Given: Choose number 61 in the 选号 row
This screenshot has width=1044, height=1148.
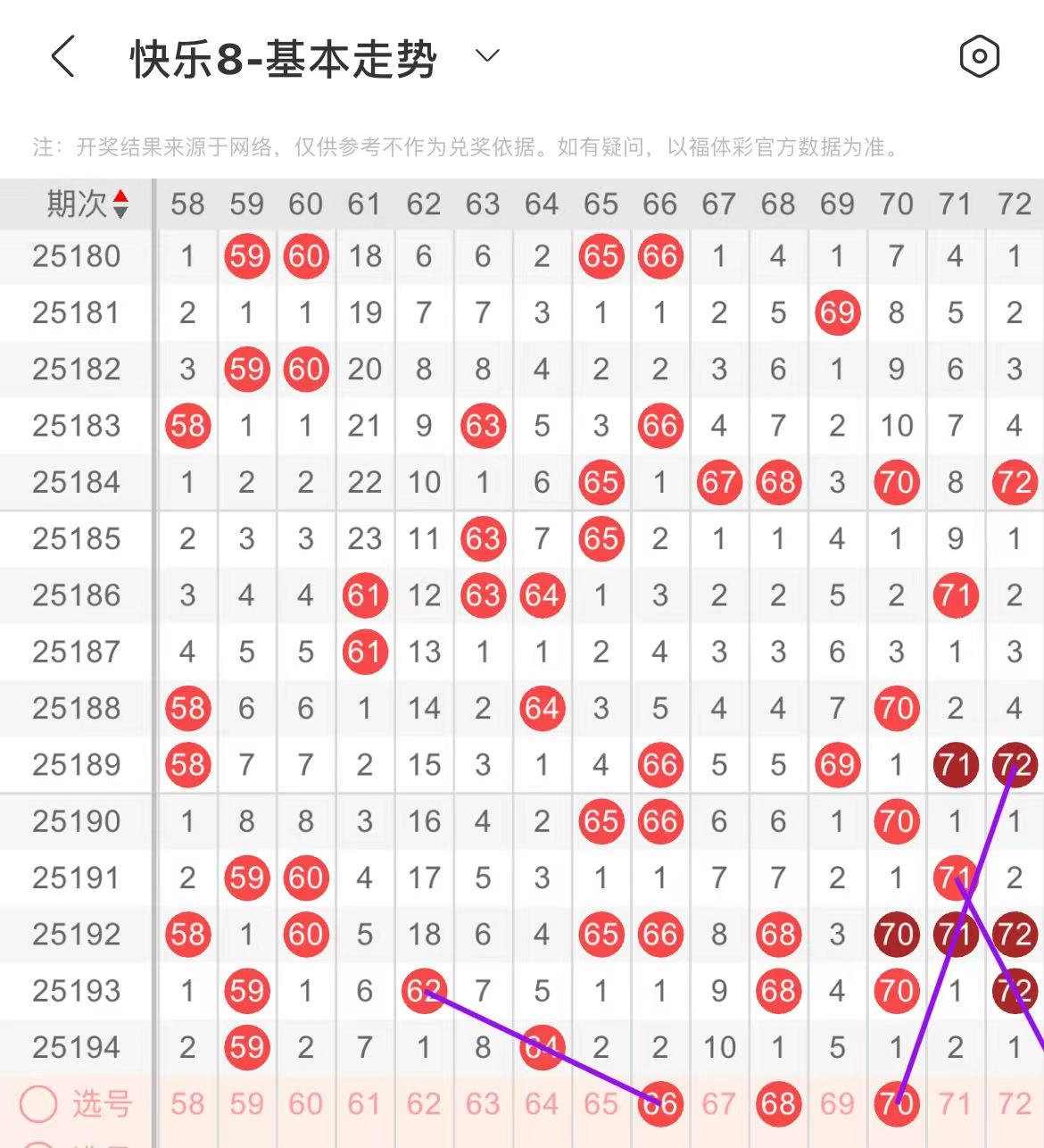Looking at the screenshot, I should tap(364, 1104).
